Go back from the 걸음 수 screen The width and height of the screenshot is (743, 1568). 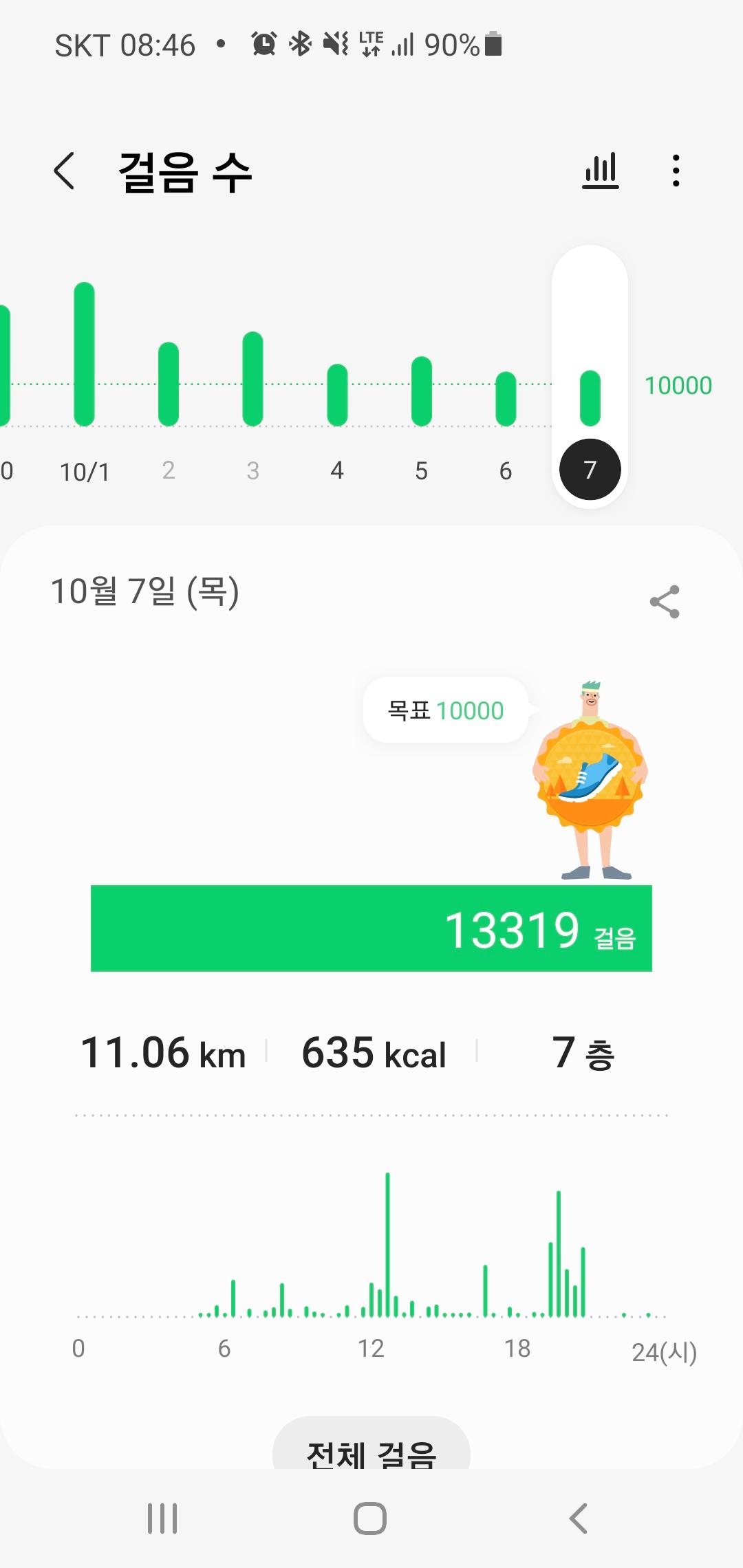(x=64, y=171)
